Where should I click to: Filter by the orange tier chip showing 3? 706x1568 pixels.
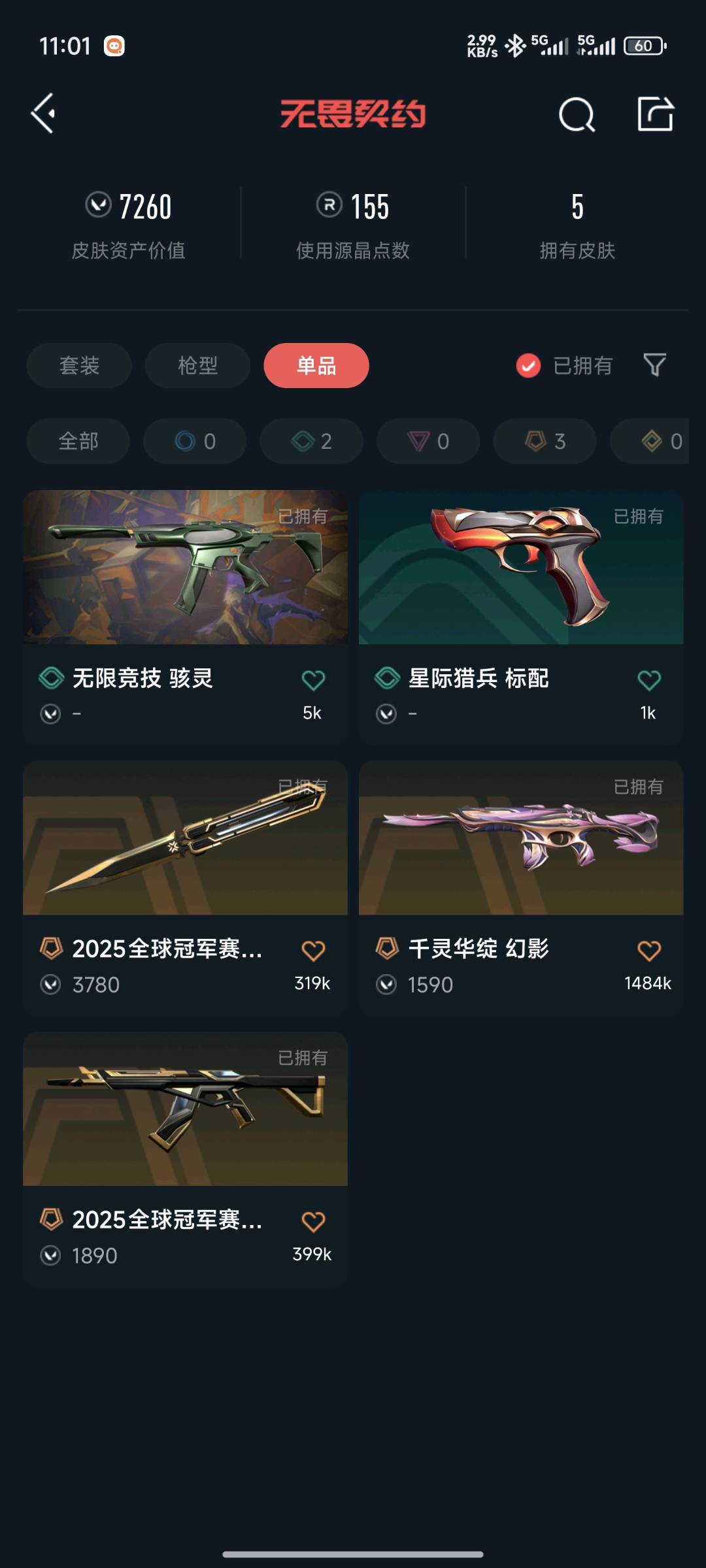click(545, 441)
